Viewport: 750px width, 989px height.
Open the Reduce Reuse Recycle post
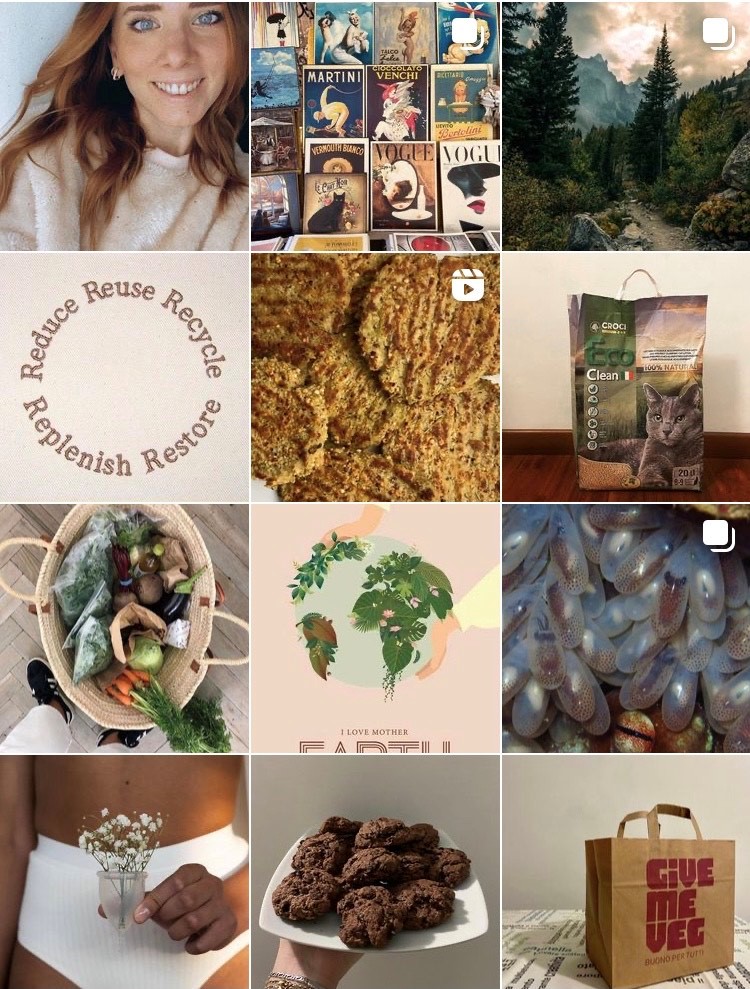coord(124,377)
